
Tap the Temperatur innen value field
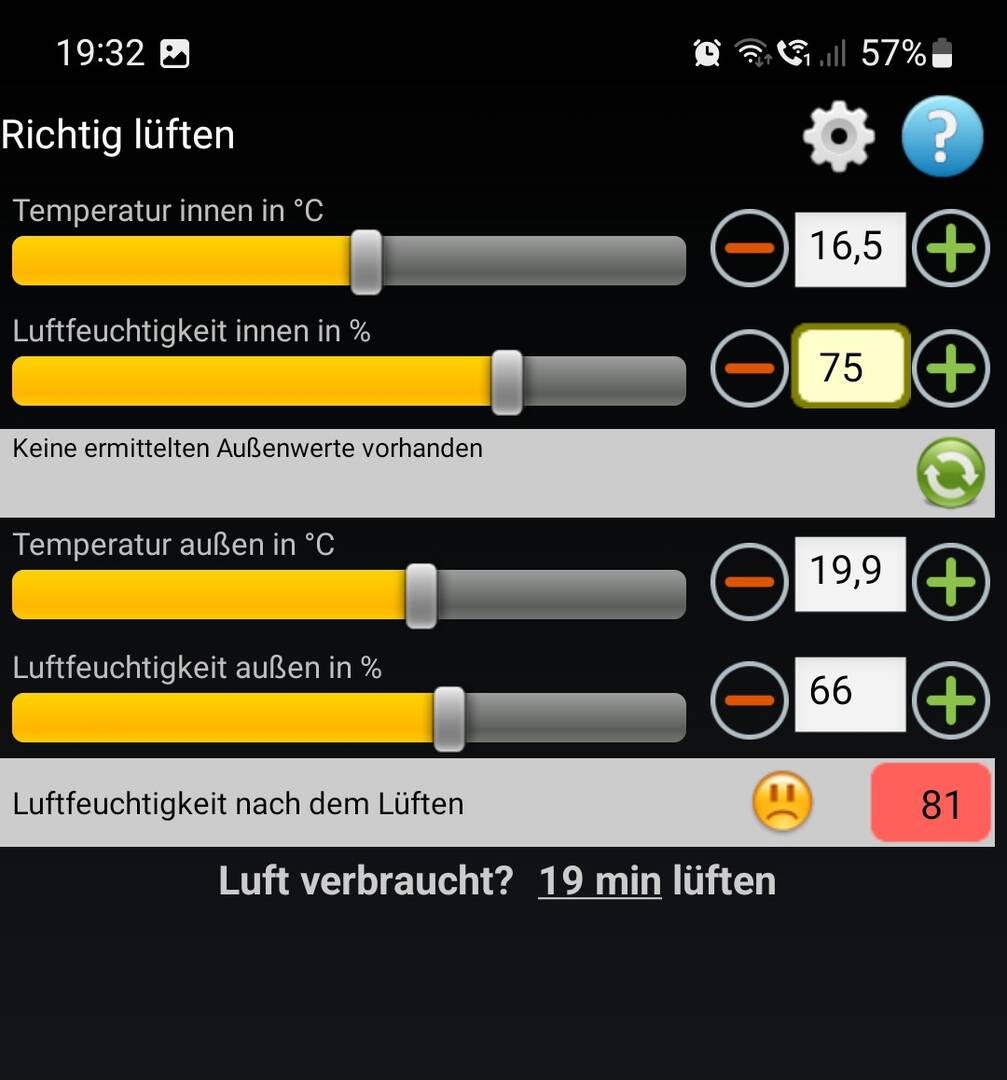point(850,248)
